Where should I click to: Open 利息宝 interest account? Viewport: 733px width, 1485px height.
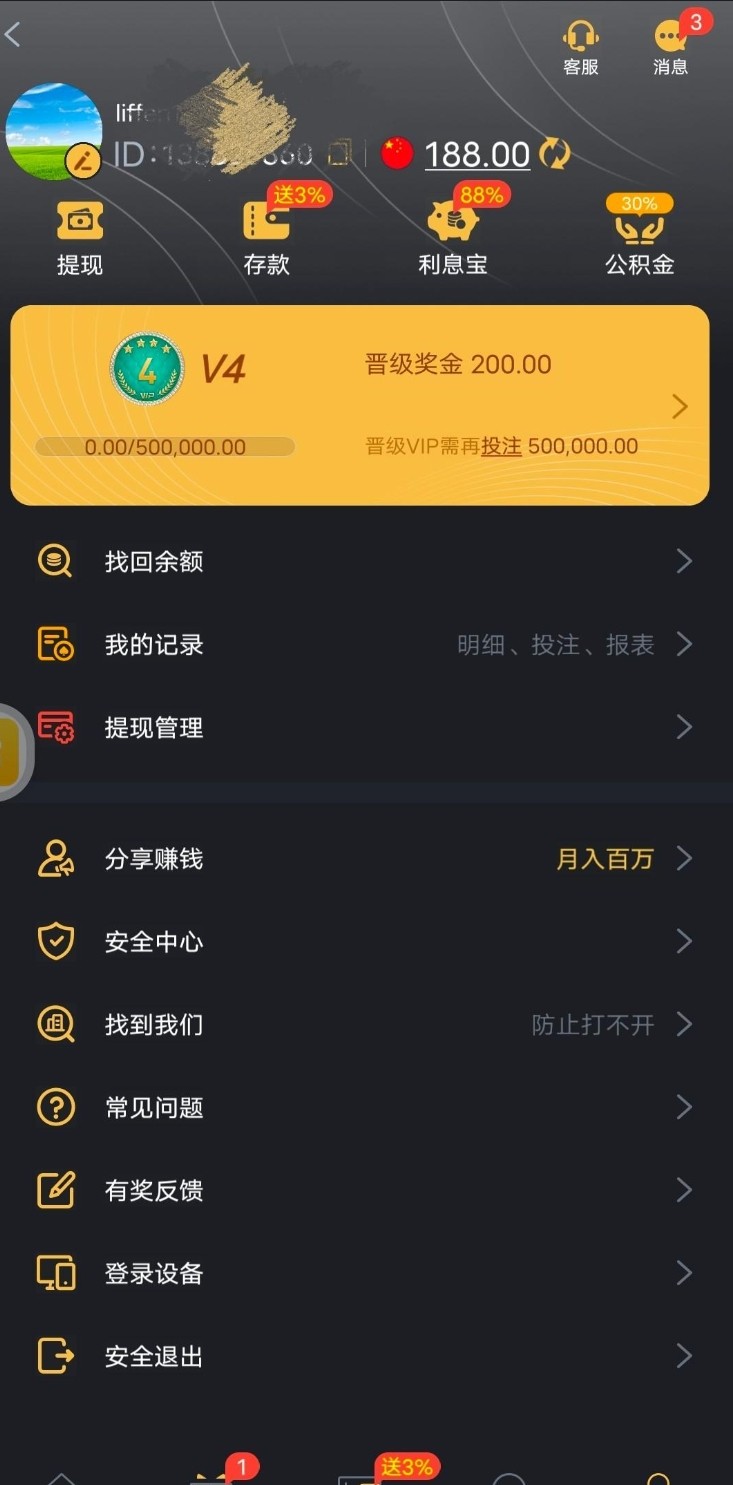tap(453, 238)
